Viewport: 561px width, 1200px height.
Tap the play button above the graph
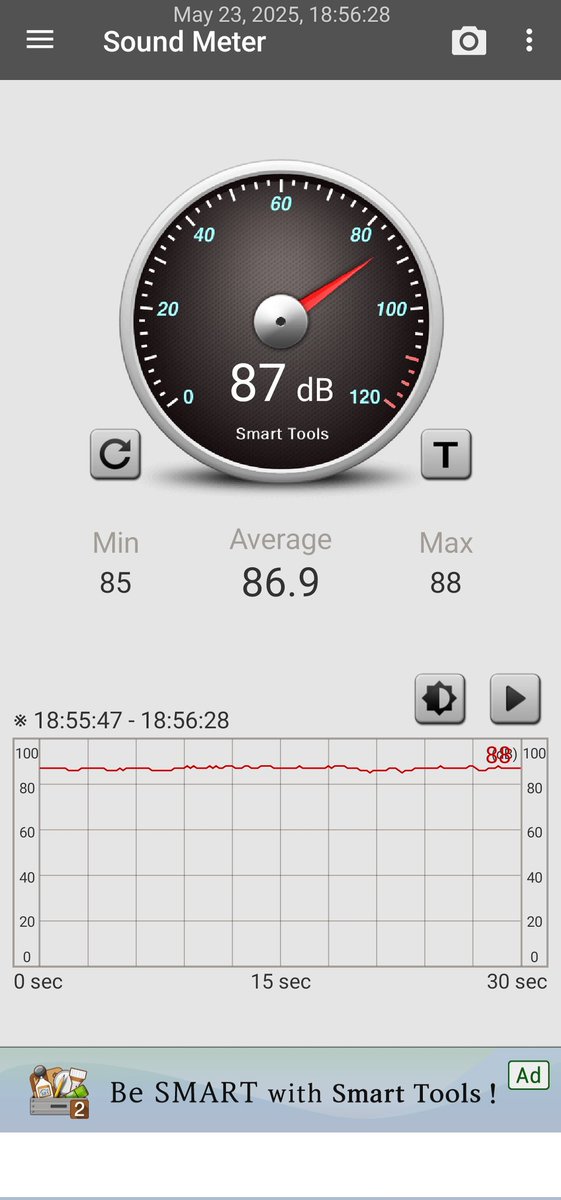pyautogui.click(x=515, y=698)
